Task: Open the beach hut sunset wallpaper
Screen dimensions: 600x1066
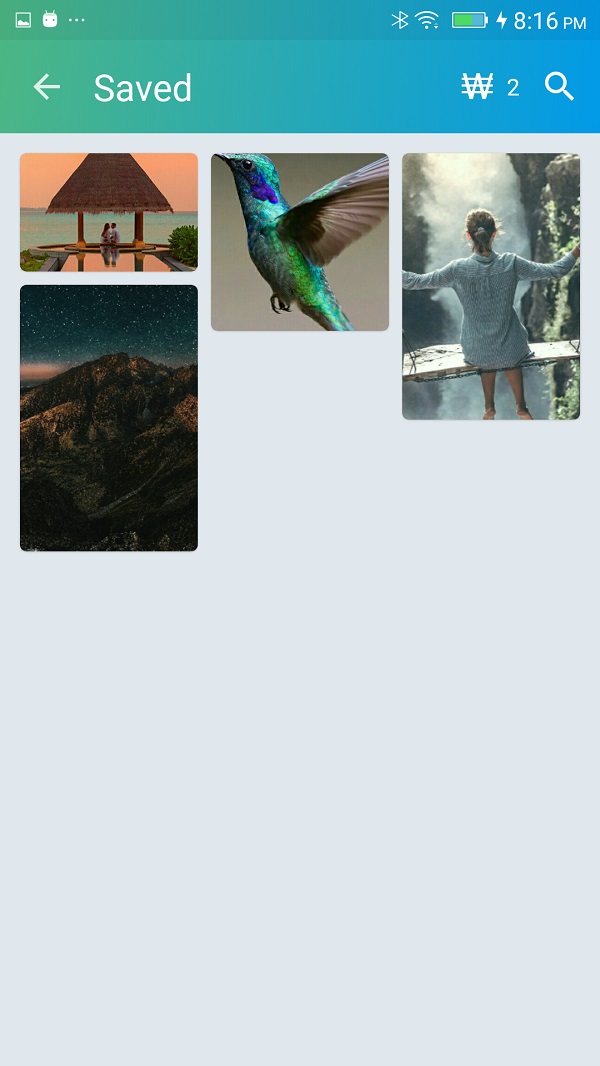Action: [109, 212]
